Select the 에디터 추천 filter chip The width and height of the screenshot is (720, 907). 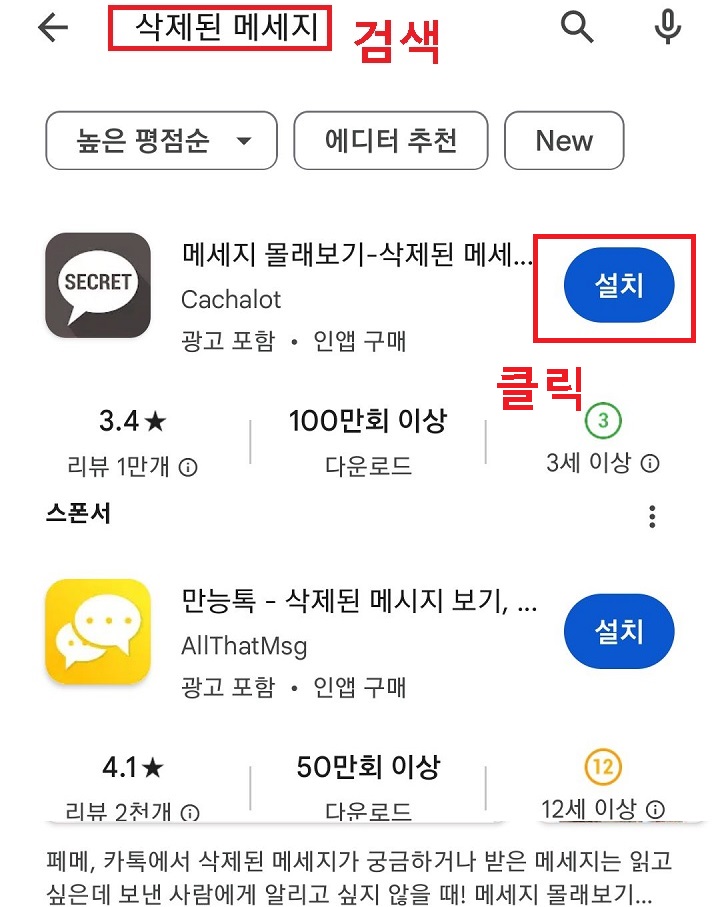[x=390, y=141]
